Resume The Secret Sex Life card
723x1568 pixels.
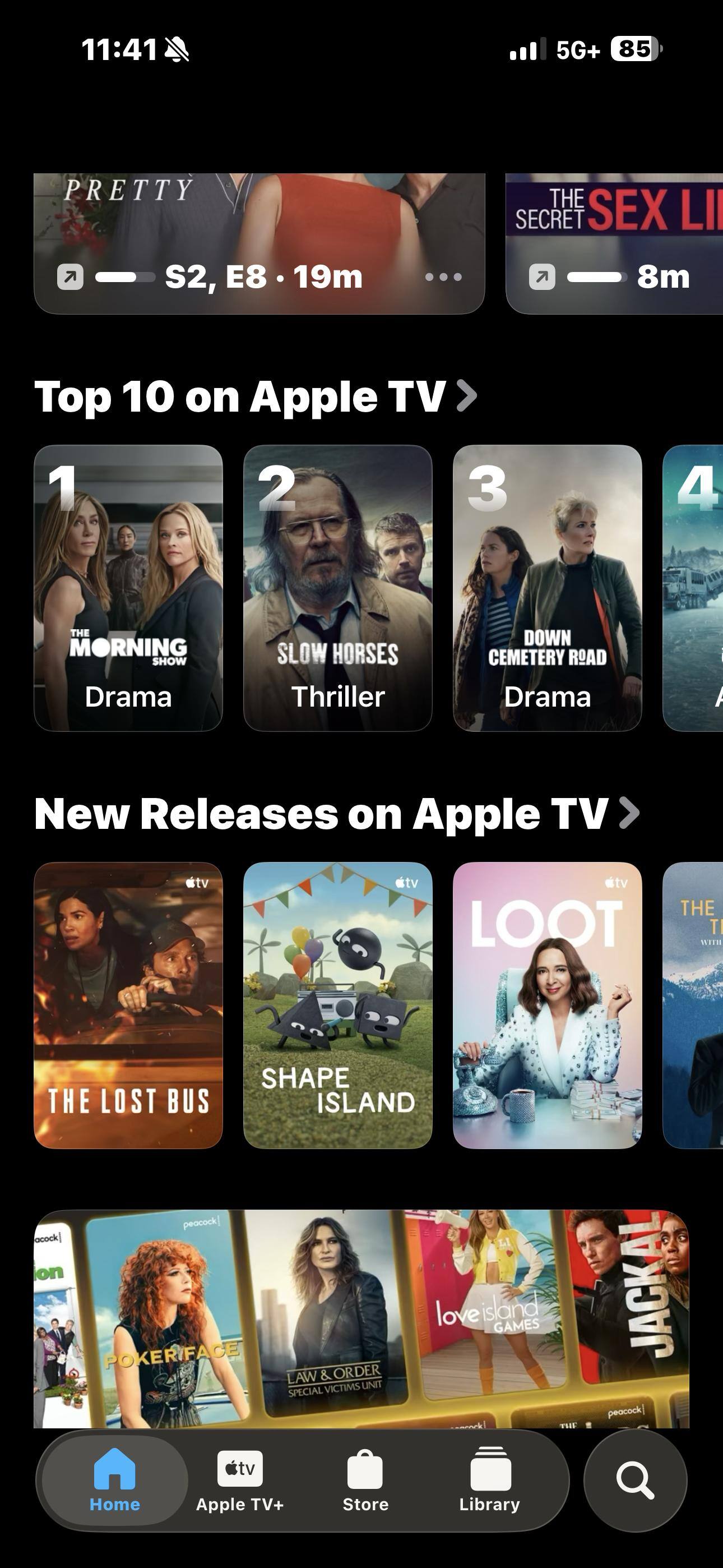(x=615, y=243)
